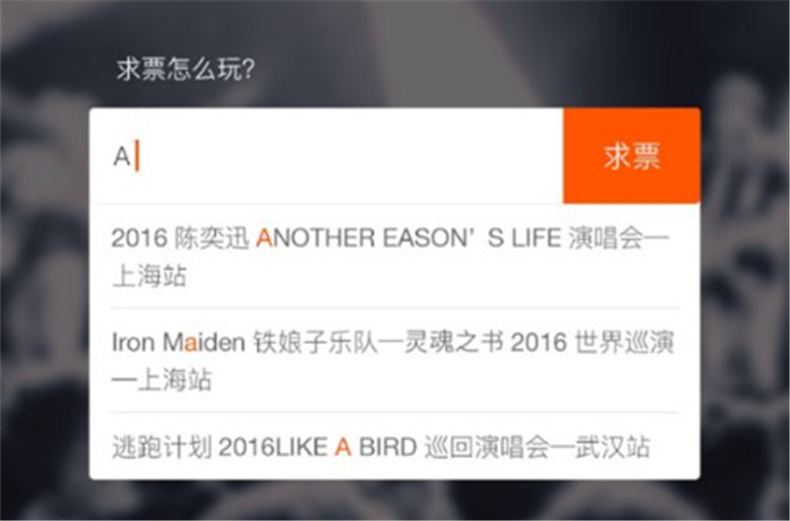Choose the Iron Maiden 铁娘子乐队 suggestion
Image resolution: width=790 pixels, height=521 pixels.
tap(392, 360)
